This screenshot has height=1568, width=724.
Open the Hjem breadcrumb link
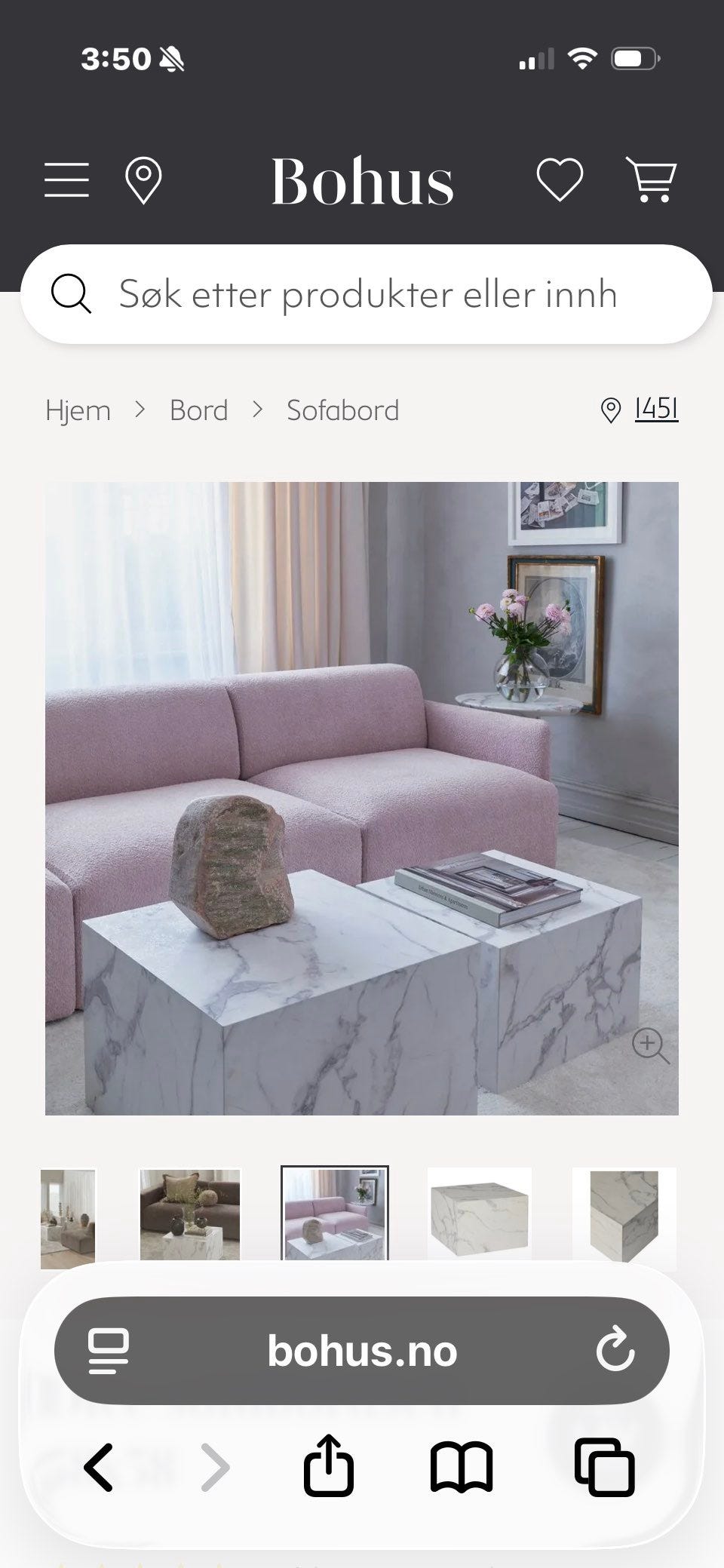[x=78, y=410]
